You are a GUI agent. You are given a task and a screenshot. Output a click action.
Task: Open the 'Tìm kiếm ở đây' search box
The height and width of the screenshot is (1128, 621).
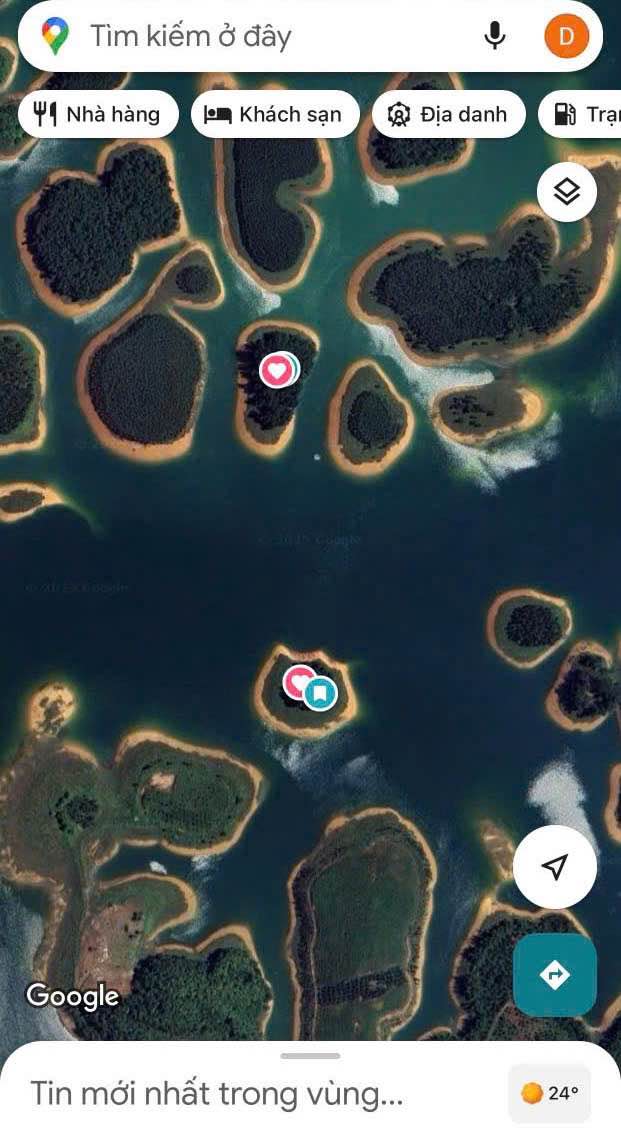pyautogui.click(x=250, y=37)
